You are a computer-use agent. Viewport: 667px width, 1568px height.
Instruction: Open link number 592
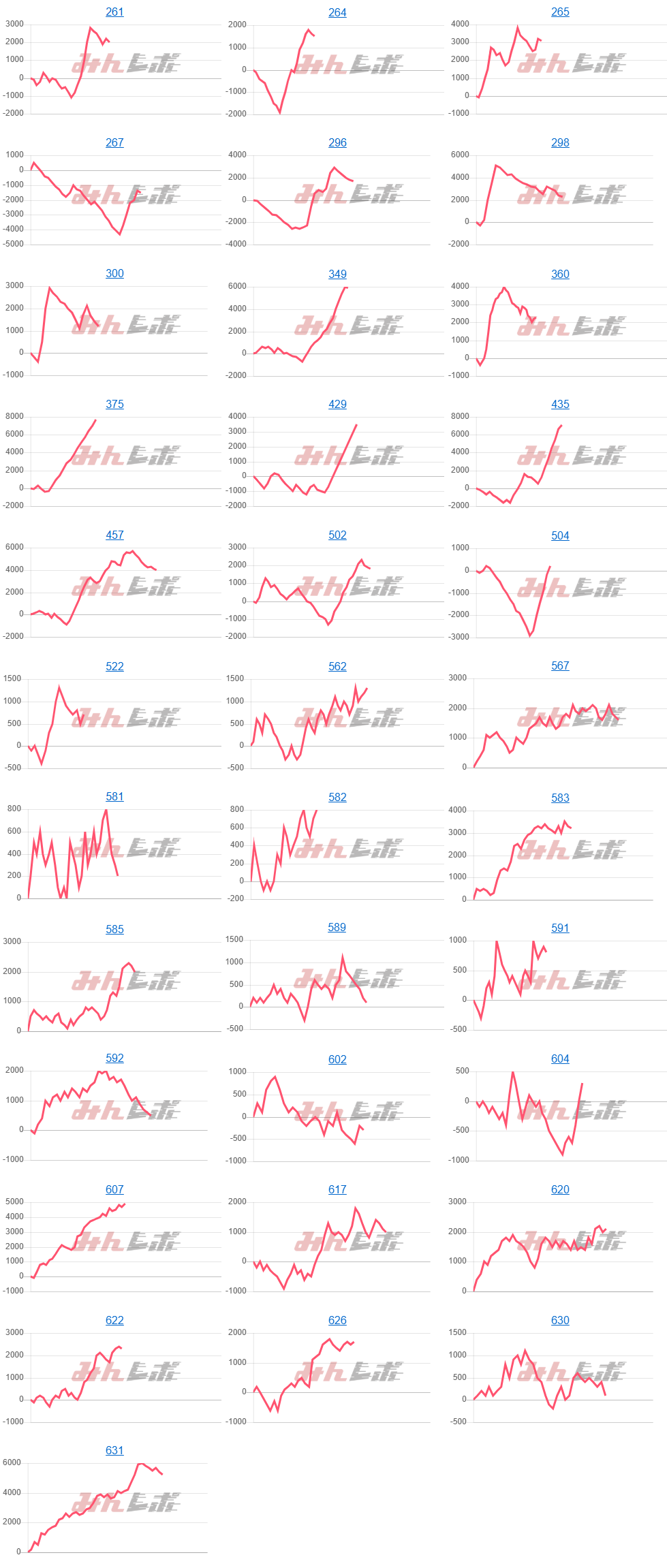click(x=114, y=1059)
